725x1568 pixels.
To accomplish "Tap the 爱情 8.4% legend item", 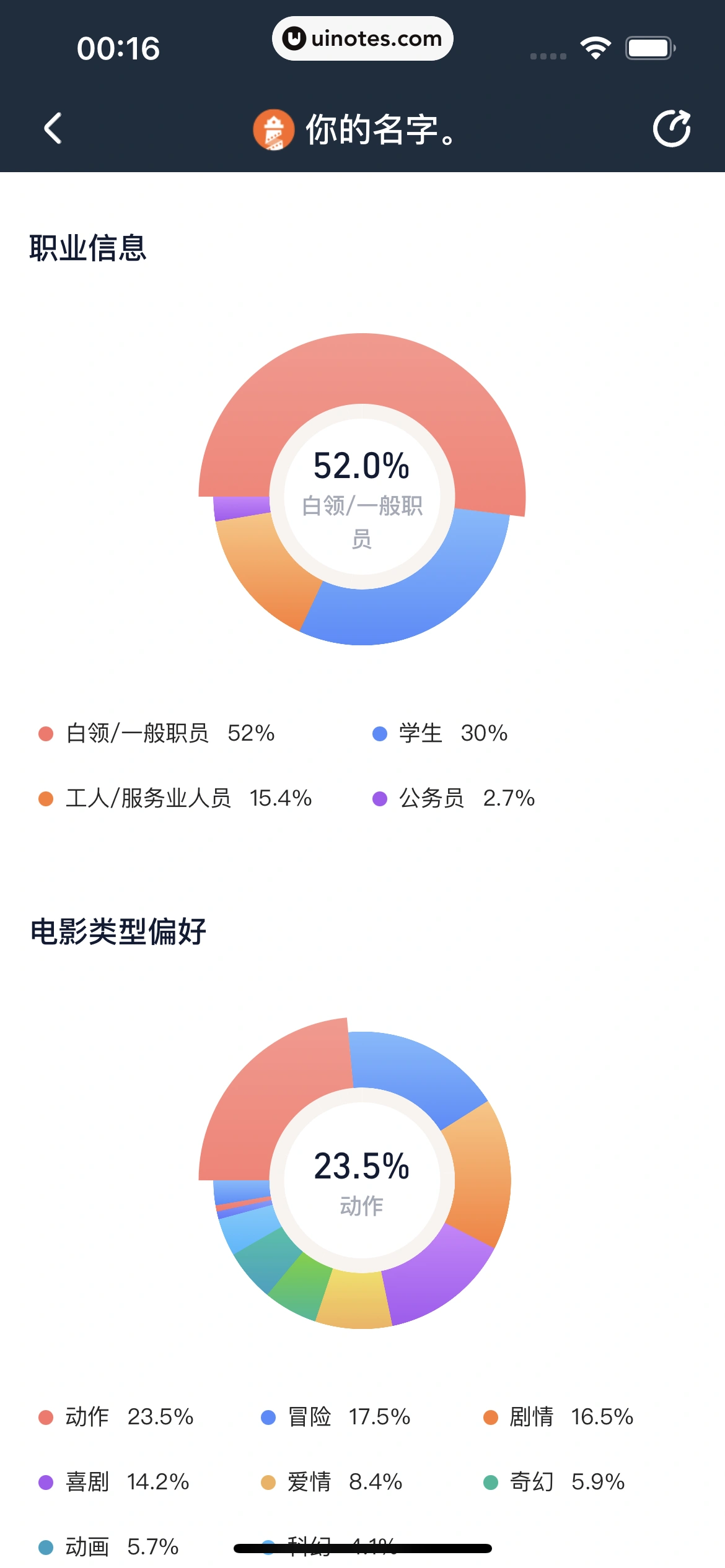I will pyautogui.click(x=332, y=1482).
